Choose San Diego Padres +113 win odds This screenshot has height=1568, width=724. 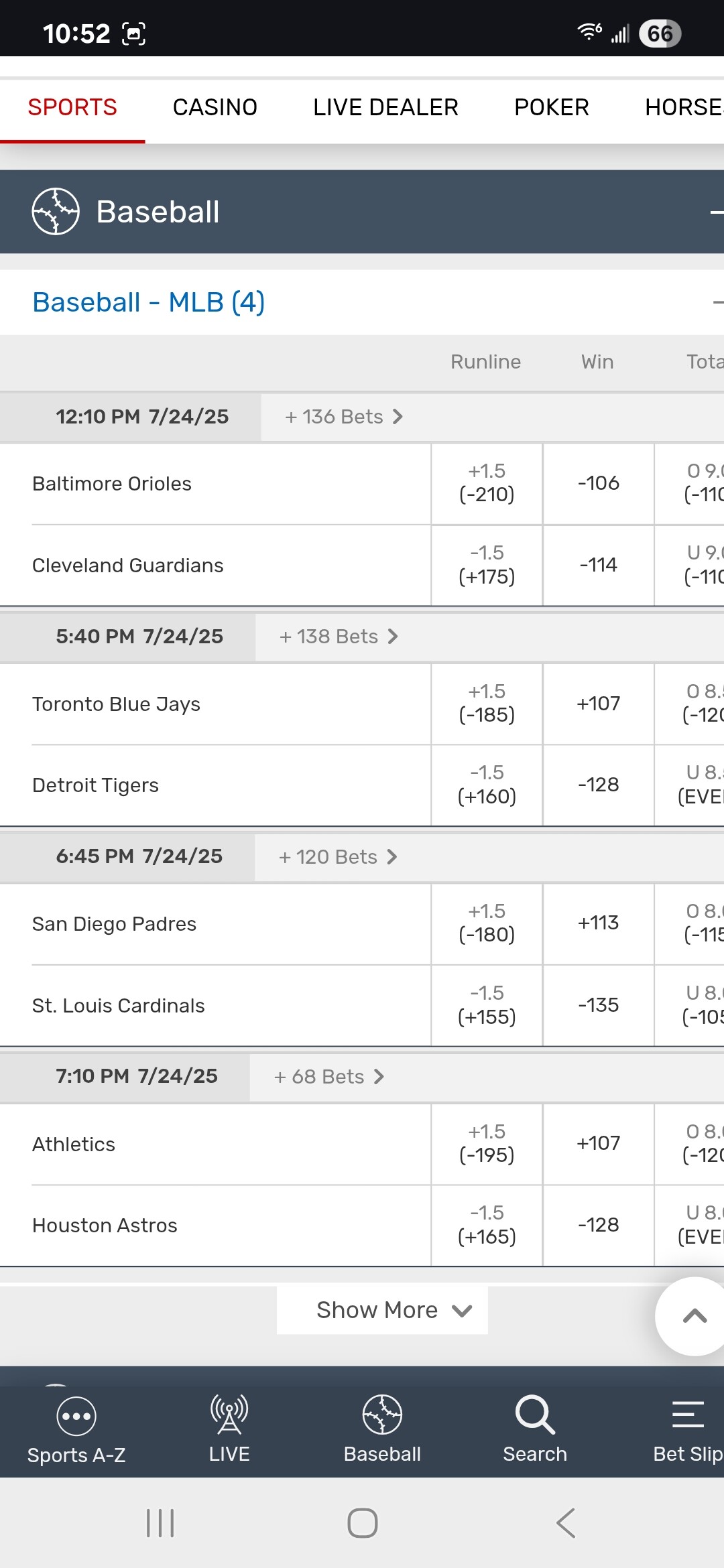pyautogui.click(x=598, y=923)
